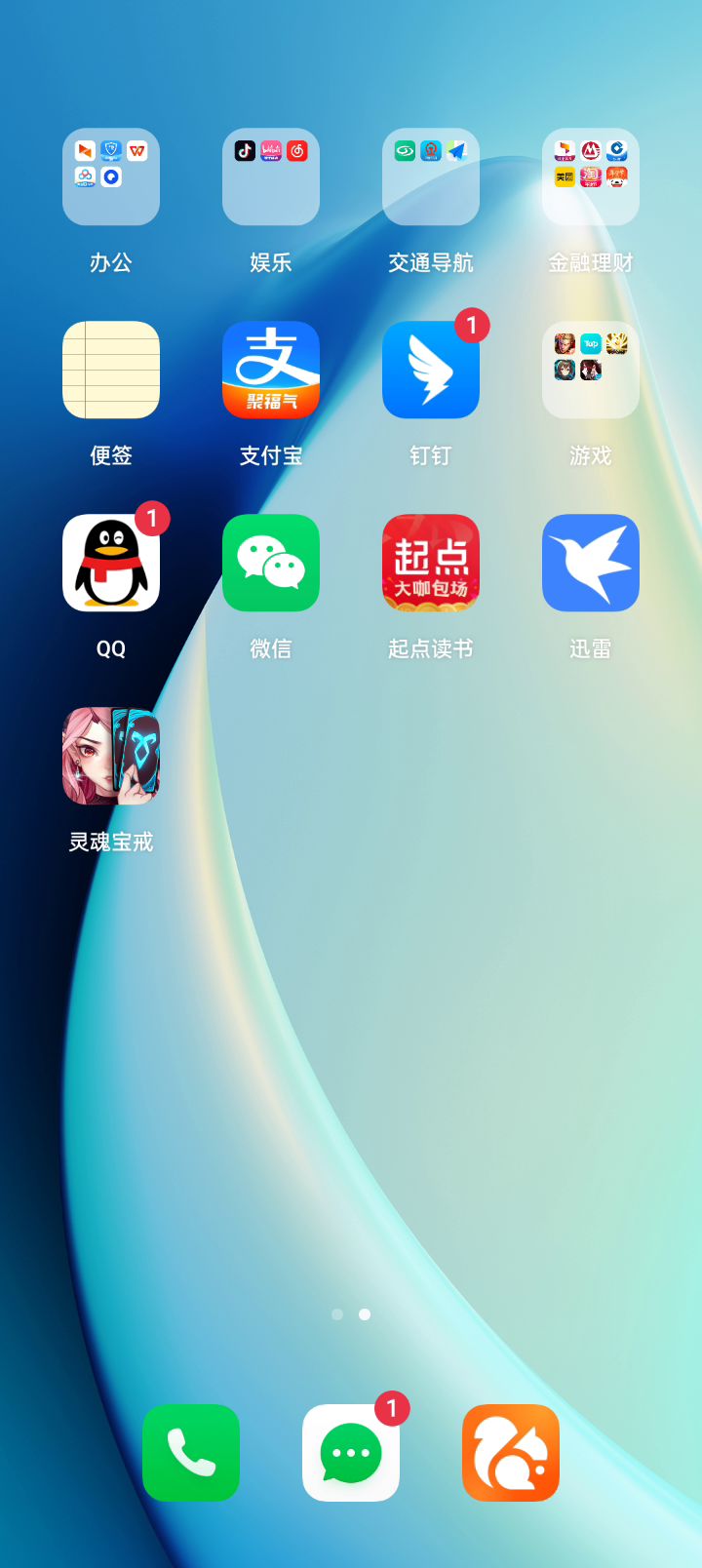Launch the orange UC browser in the dock
Image resolution: width=702 pixels, height=1568 pixels.
click(x=511, y=1453)
